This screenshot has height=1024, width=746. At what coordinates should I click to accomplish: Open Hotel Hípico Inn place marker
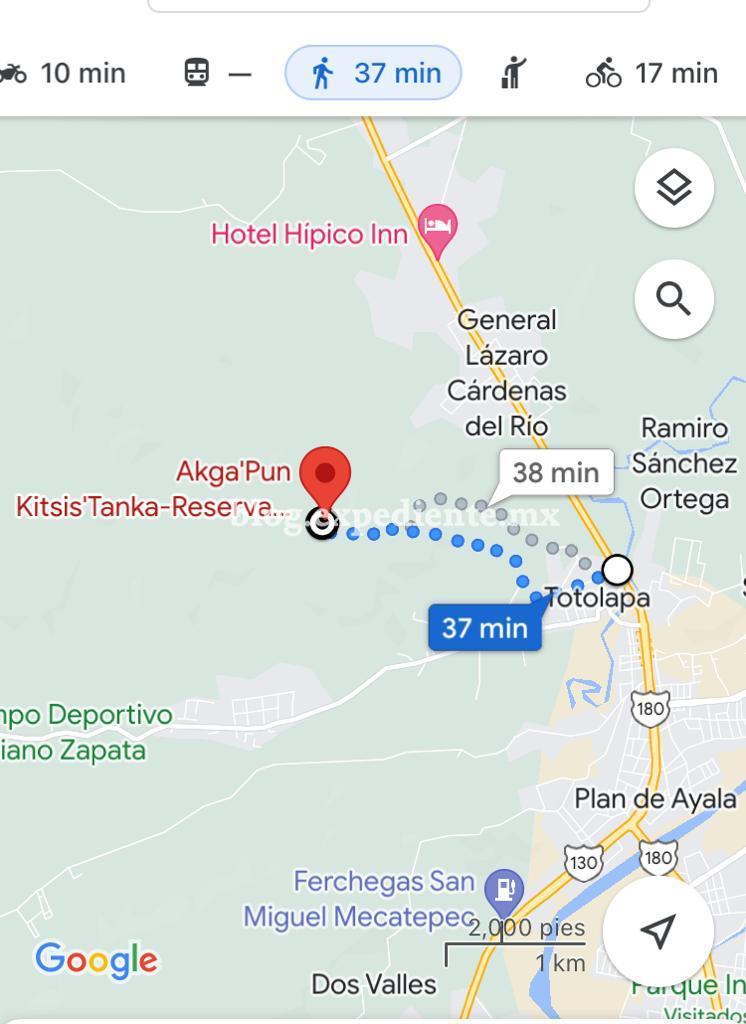(x=437, y=225)
